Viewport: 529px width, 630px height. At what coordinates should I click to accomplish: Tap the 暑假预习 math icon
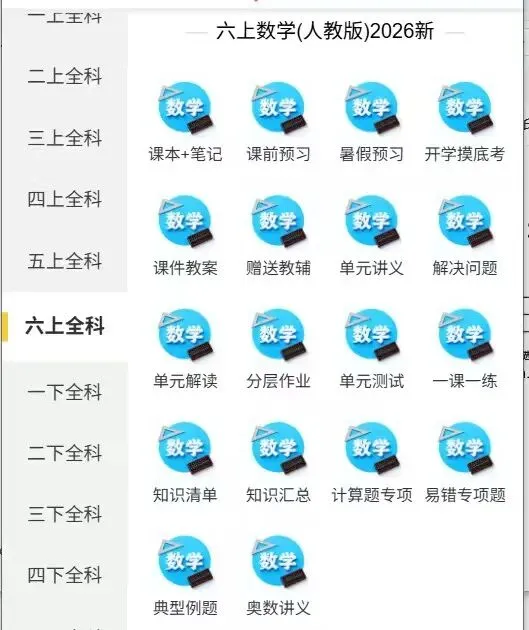point(372,123)
